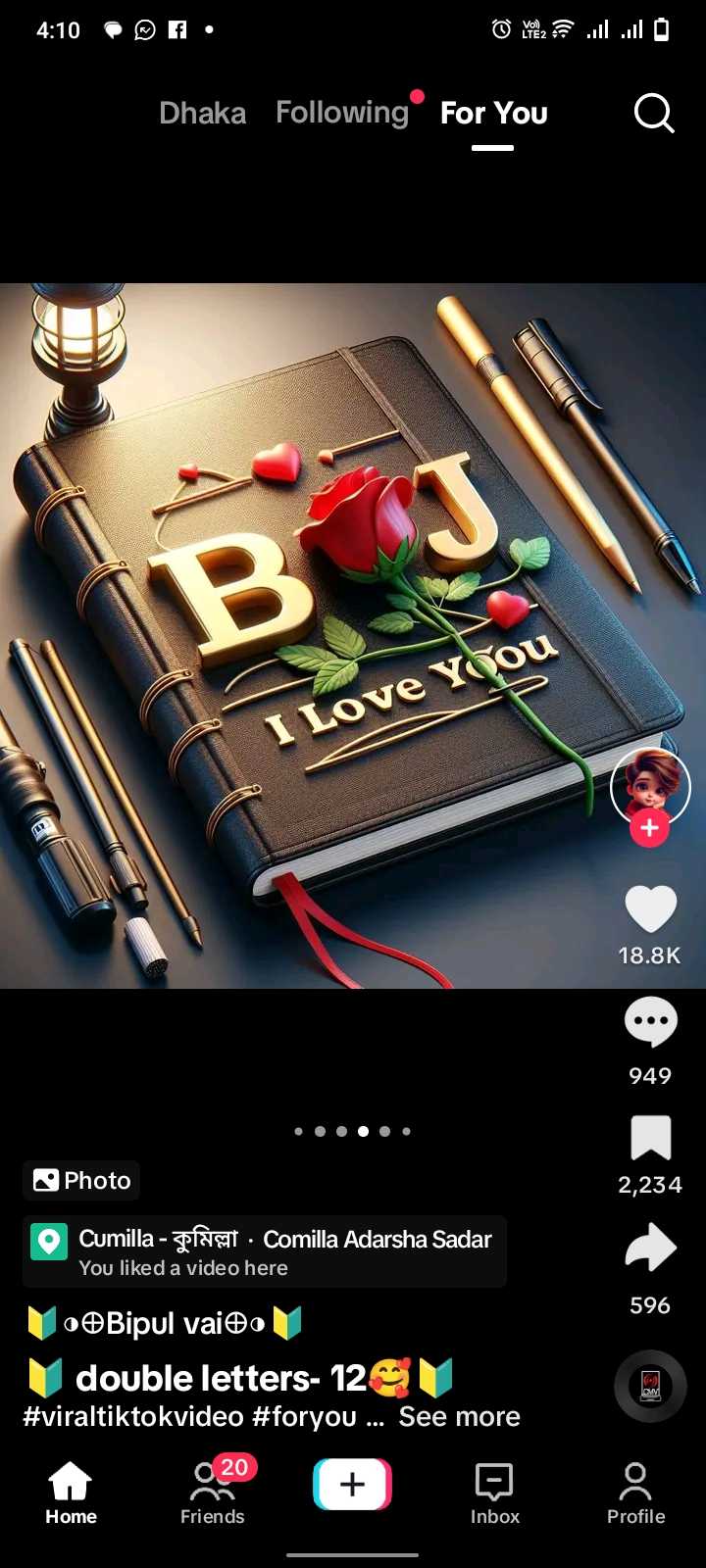Open the Inbox tab
Image resolution: width=706 pixels, height=1568 pixels.
point(494,1494)
